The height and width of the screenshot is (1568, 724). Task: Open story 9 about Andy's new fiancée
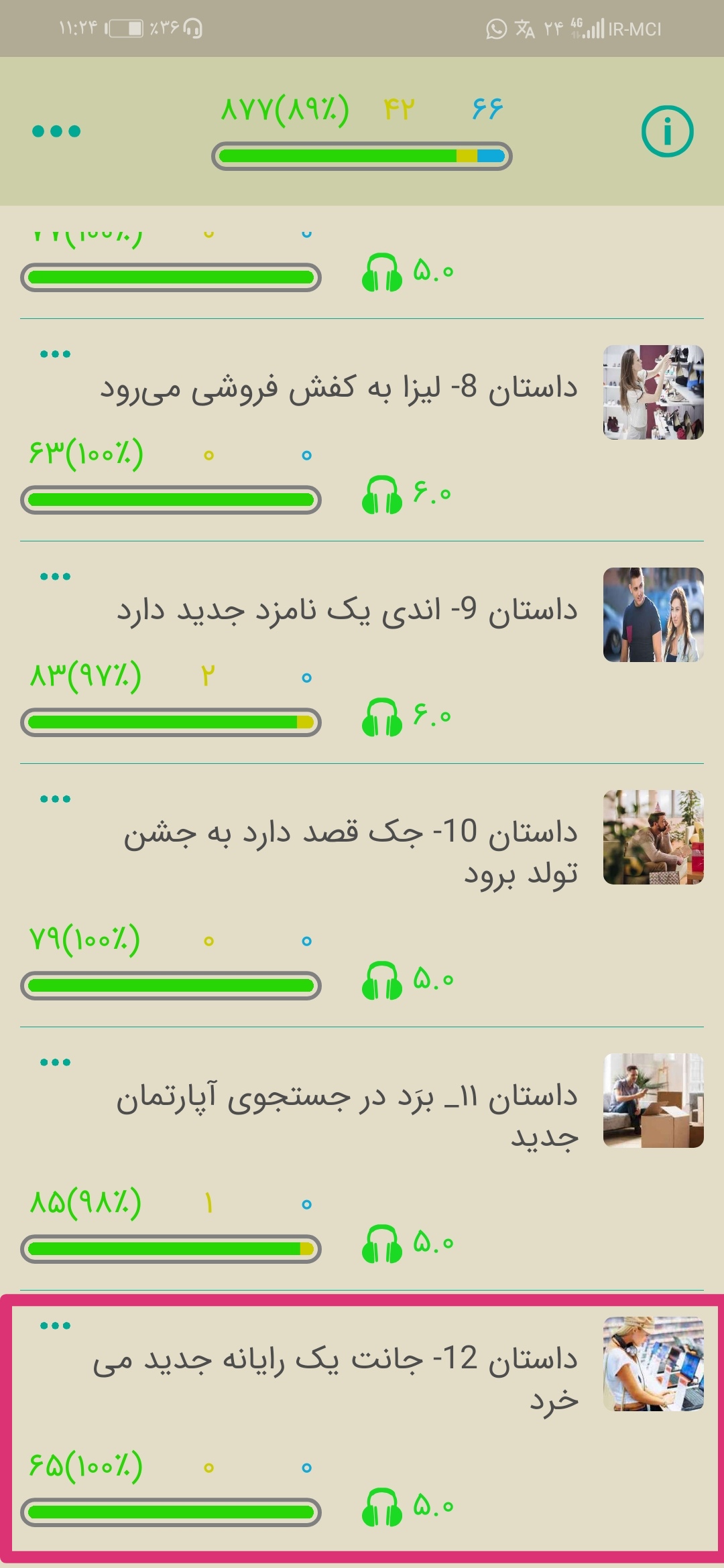347,611
